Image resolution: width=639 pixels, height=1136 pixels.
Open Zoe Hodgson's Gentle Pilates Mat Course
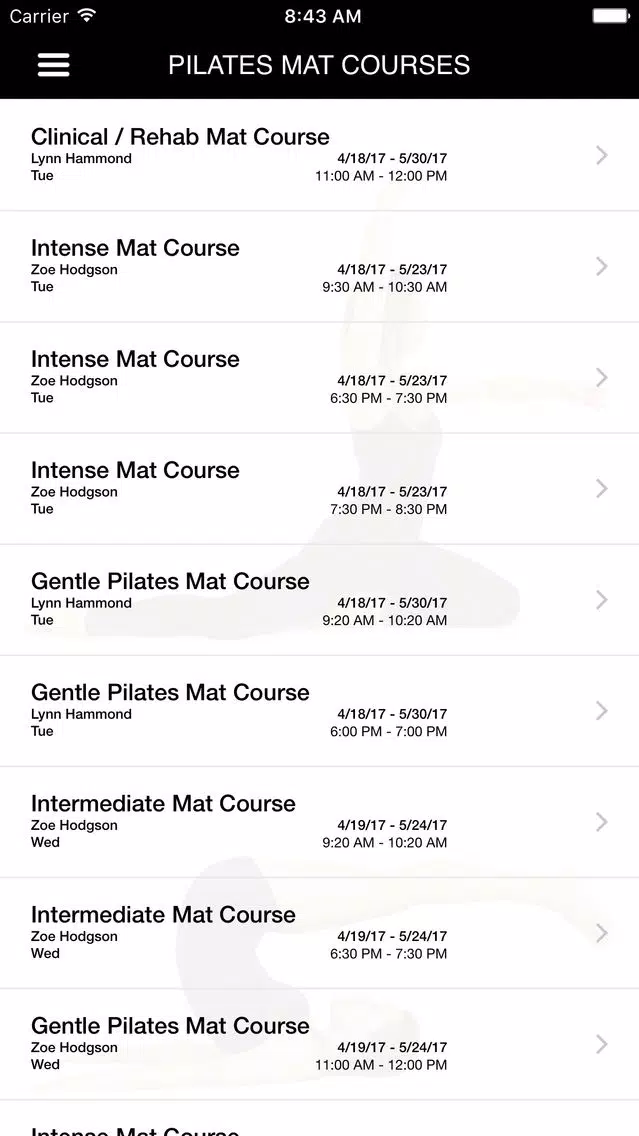pyautogui.click(x=319, y=1043)
